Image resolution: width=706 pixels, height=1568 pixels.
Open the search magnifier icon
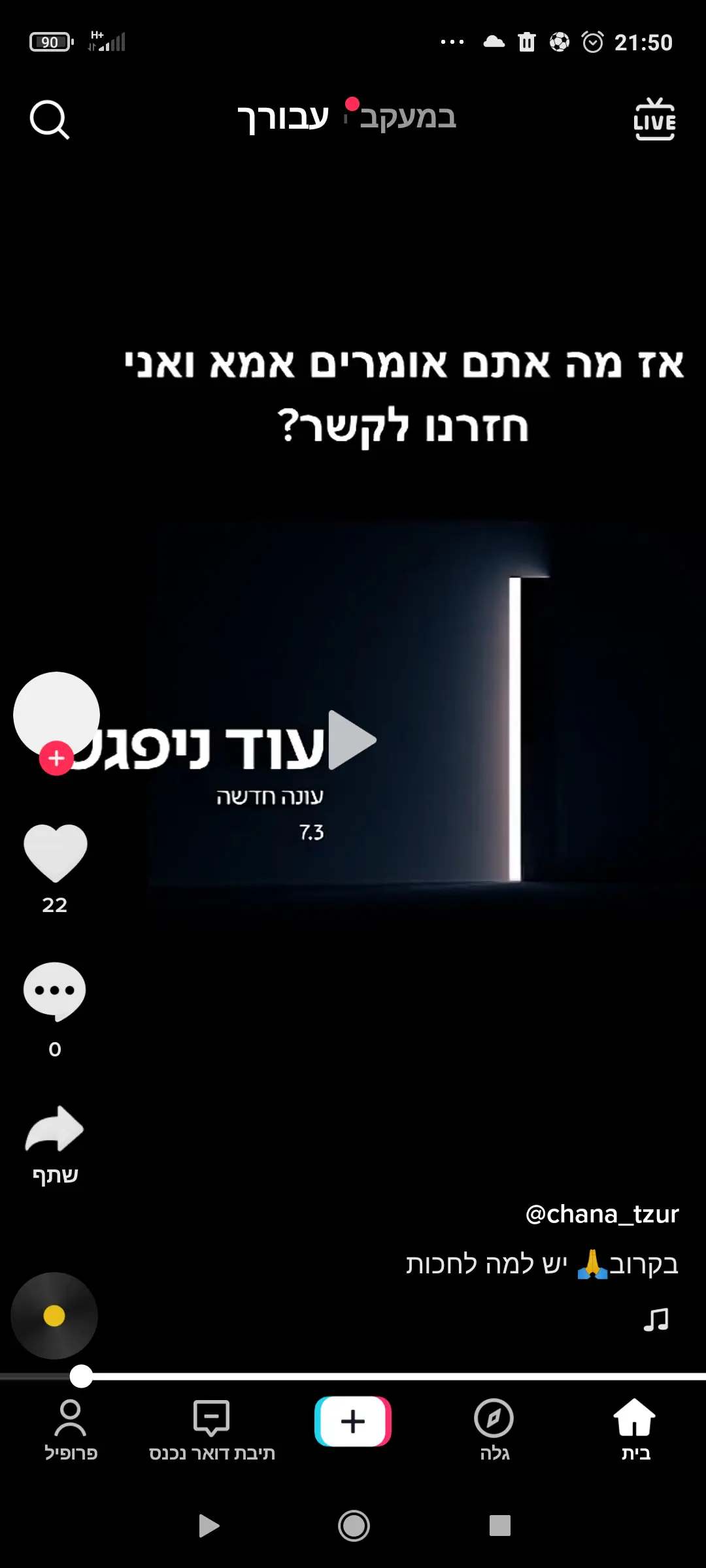pyautogui.click(x=49, y=120)
